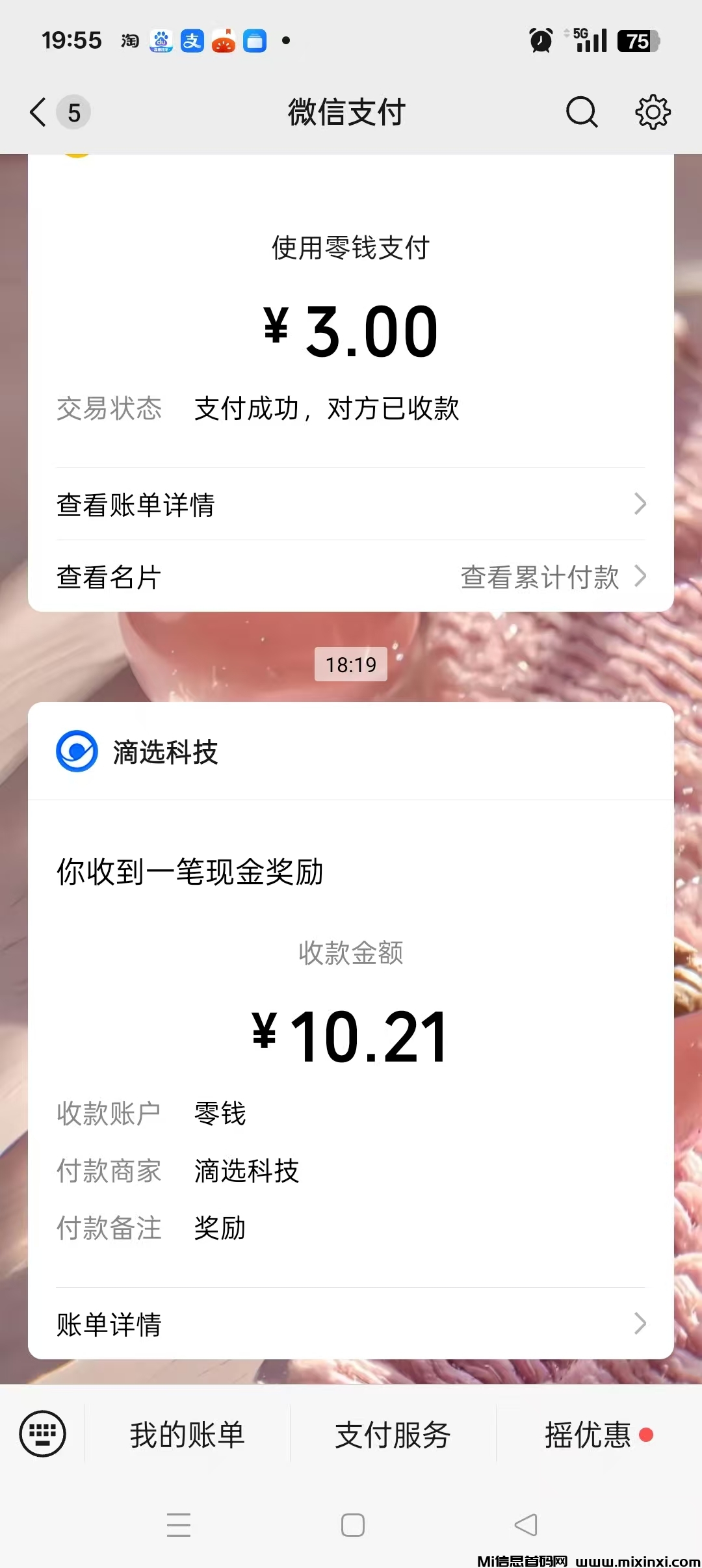Expand 账单详情 on the reward card
This screenshot has width=702, height=1568.
pos(640,1325)
